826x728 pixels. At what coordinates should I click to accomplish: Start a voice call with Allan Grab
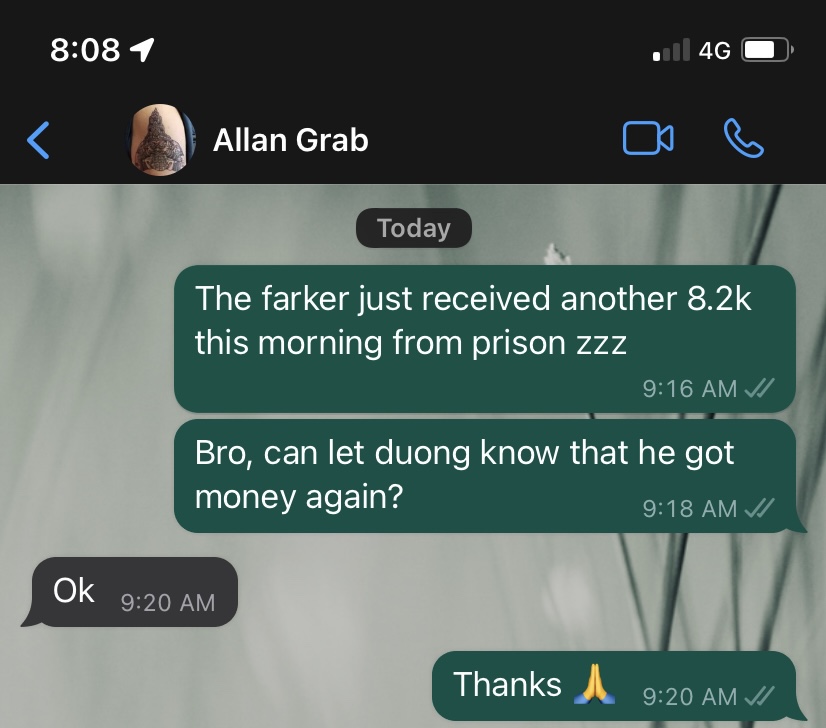click(x=743, y=139)
